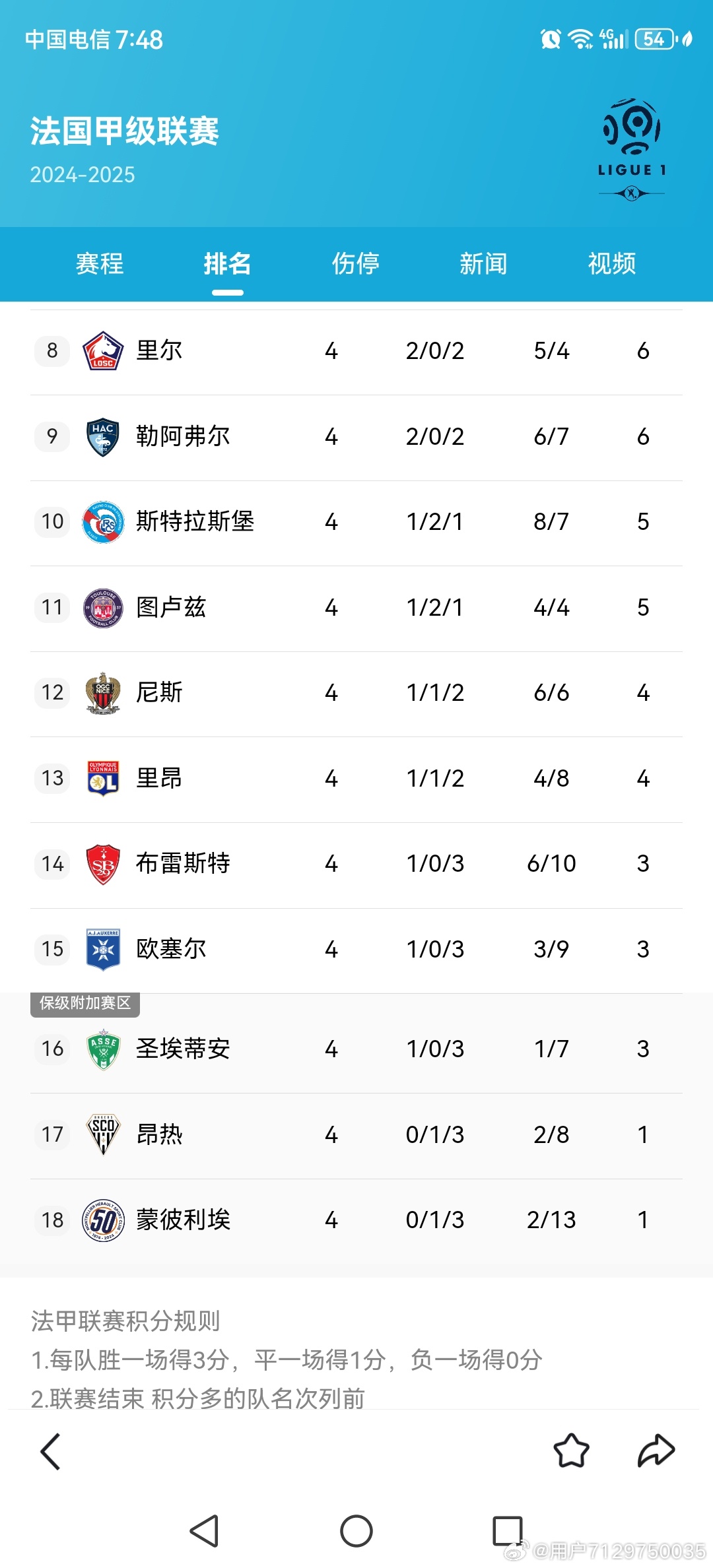713x1568 pixels.
Task: Switch to the 赛程 (schedule) tab
Action: tap(100, 263)
